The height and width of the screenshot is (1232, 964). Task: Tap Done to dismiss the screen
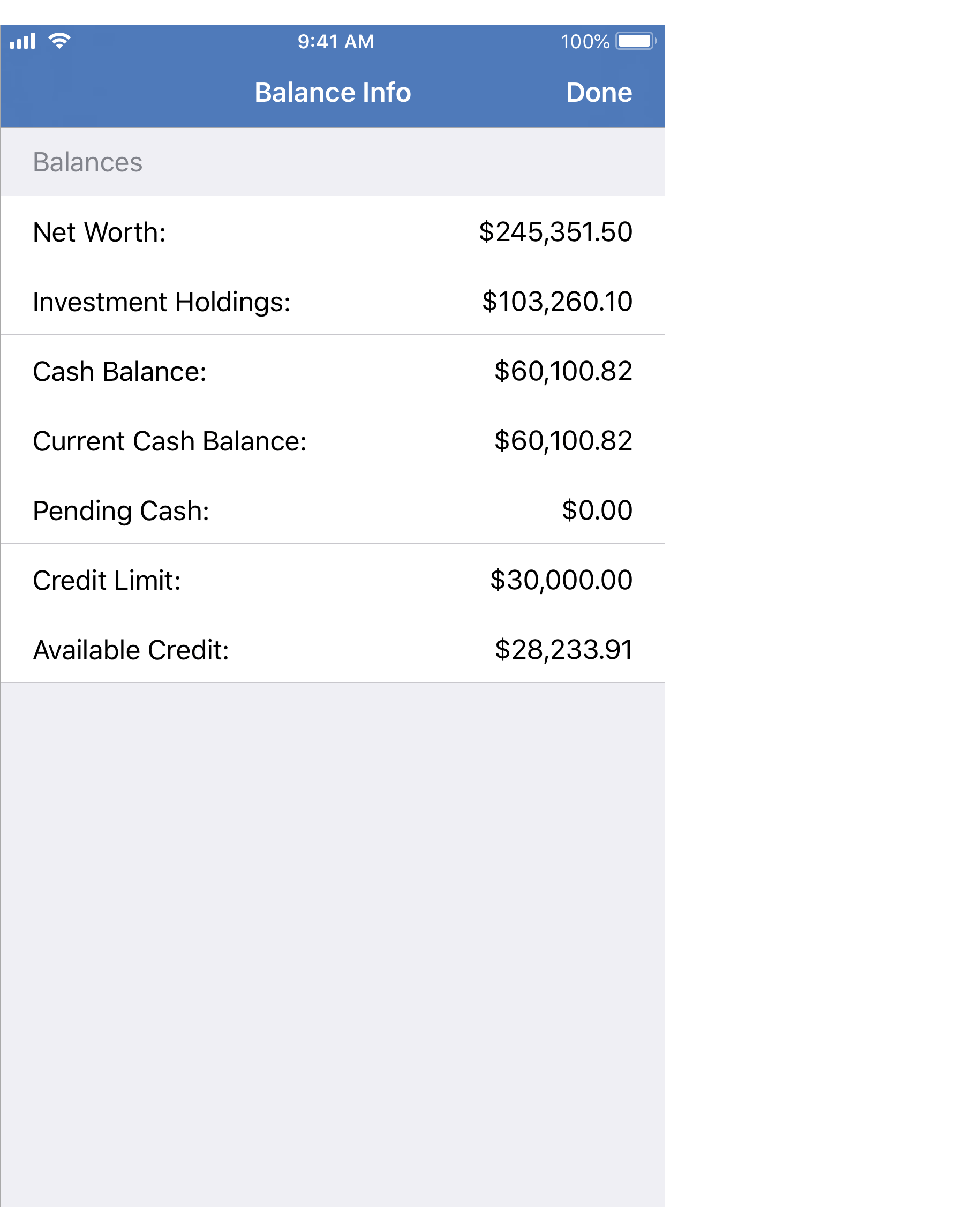tap(599, 92)
